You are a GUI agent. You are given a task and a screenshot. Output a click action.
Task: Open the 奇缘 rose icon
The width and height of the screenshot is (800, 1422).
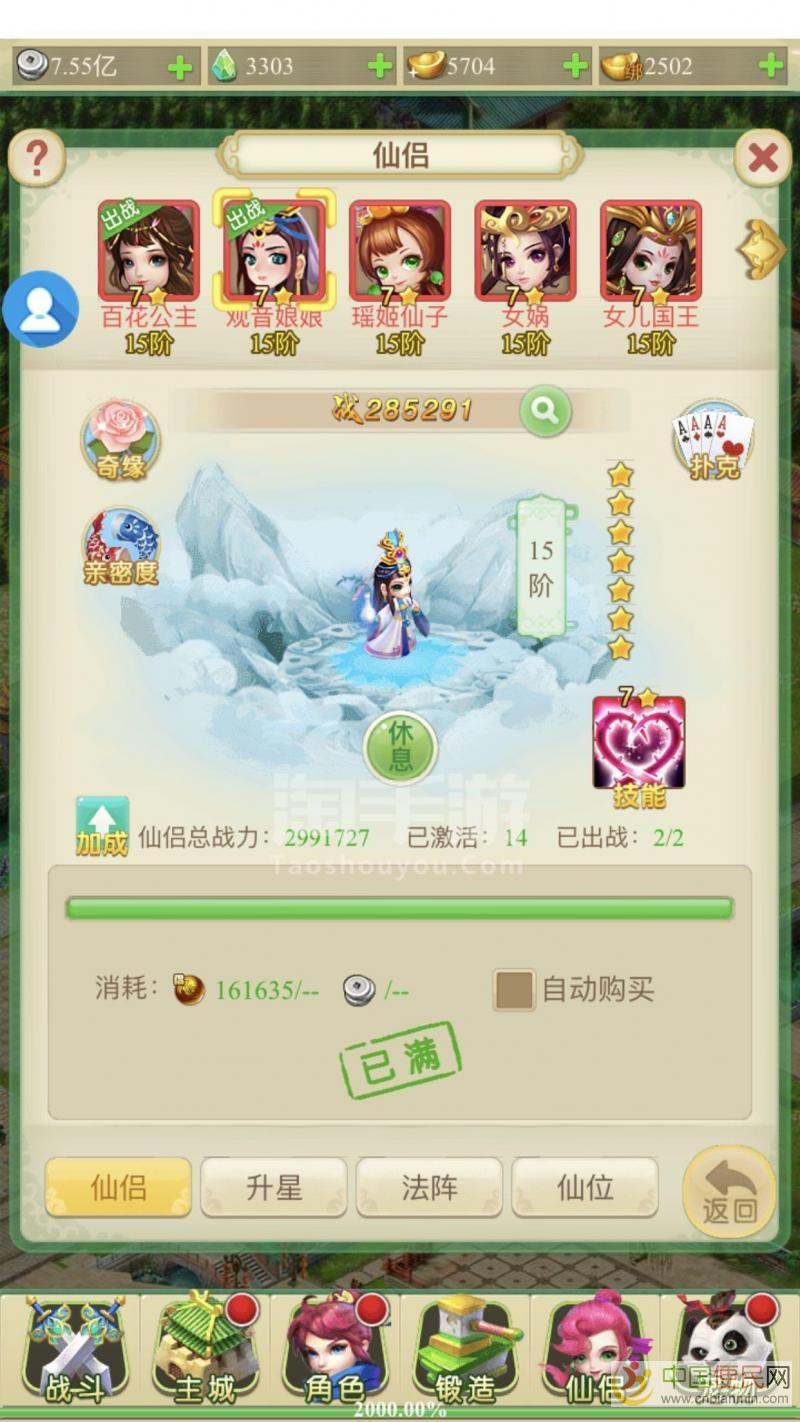pyautogui.click(x=120, y=440)
